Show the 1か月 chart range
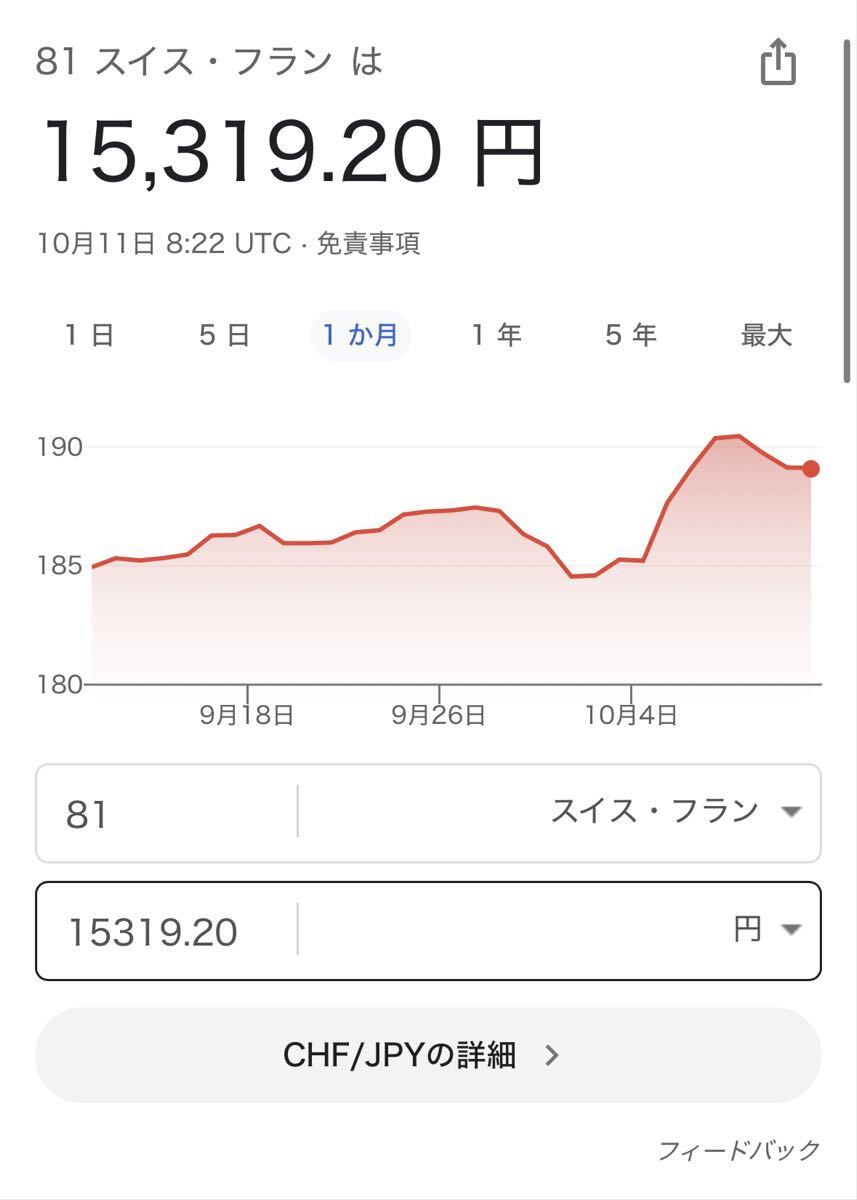This screenshot has width=857, height=1200. click(360, 335)
